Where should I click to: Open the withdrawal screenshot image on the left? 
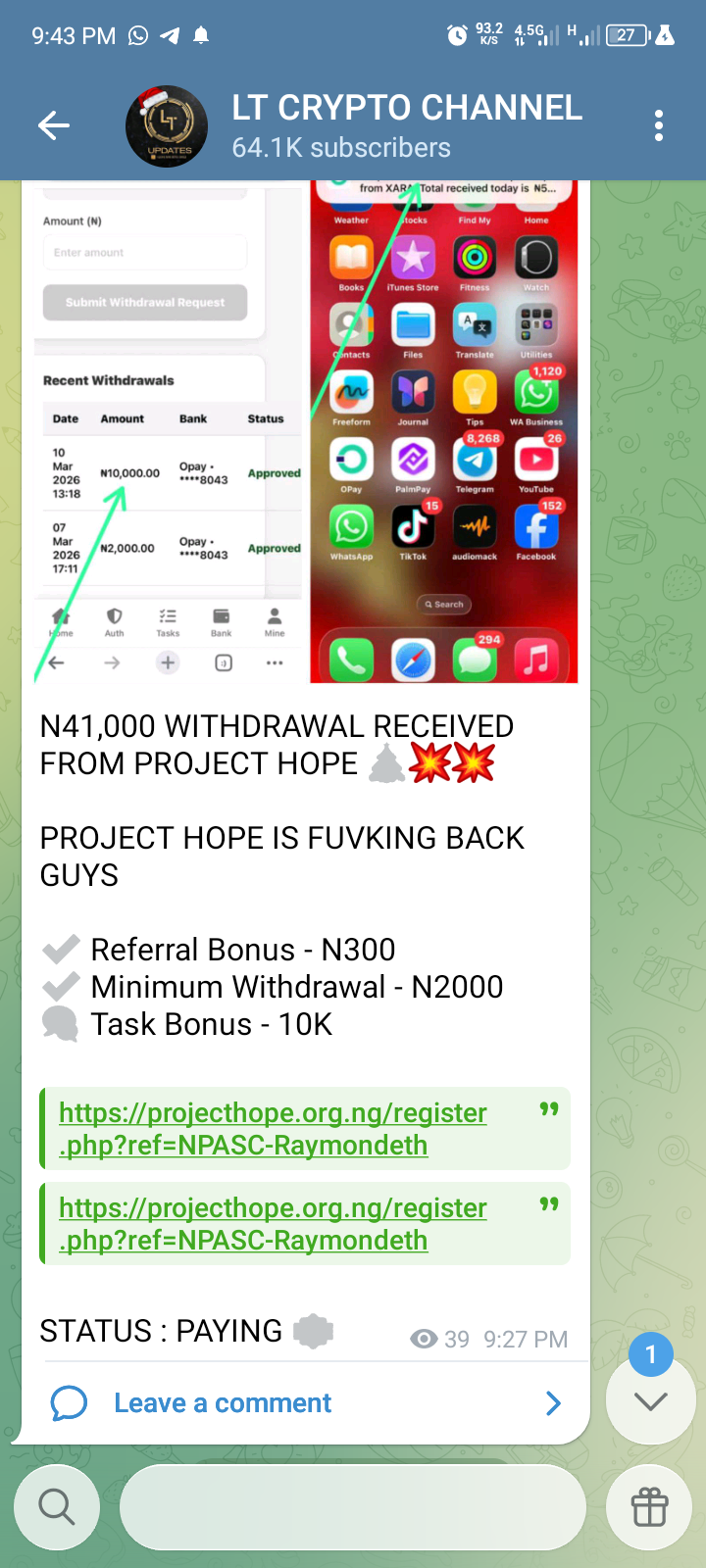[x=167, y=431]
